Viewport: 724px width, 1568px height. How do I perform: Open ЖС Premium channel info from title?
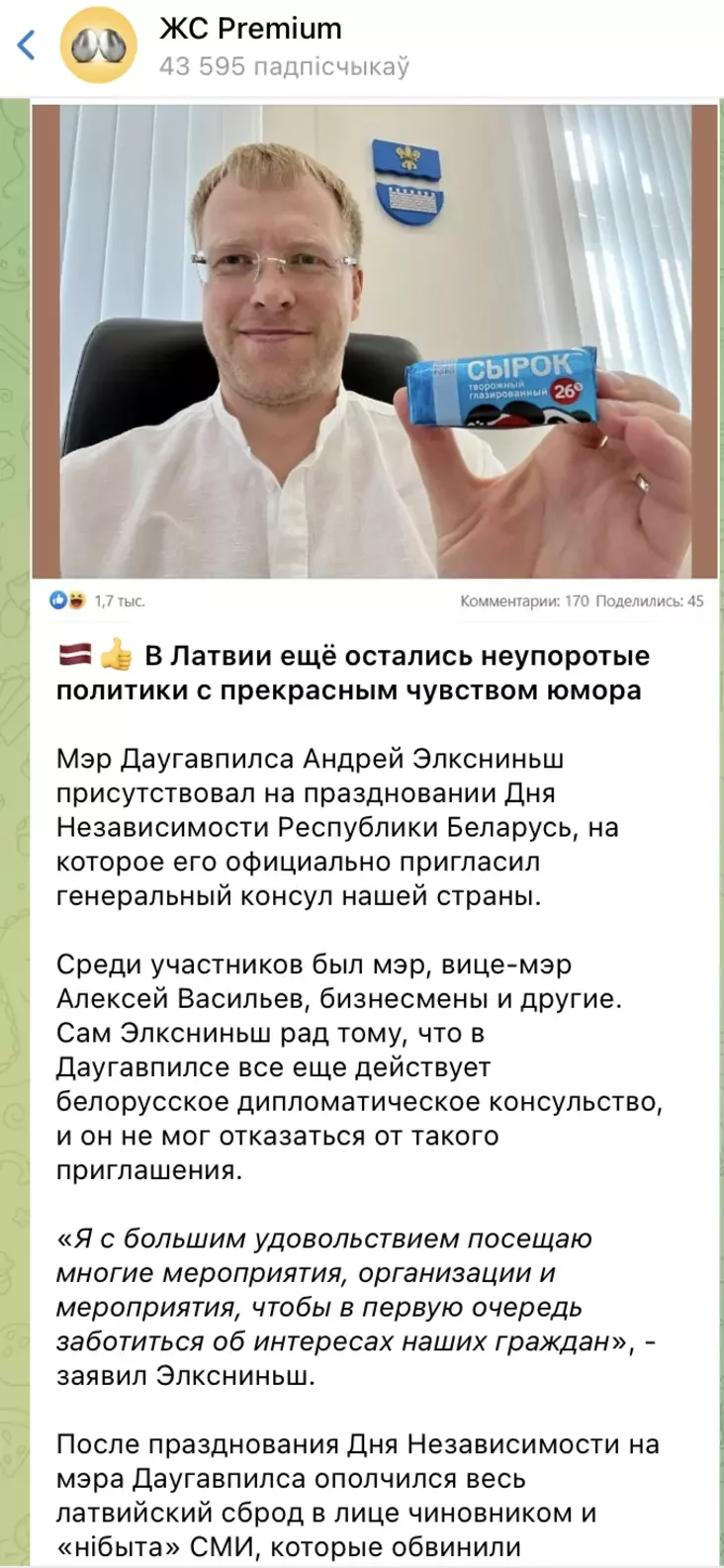250,30
